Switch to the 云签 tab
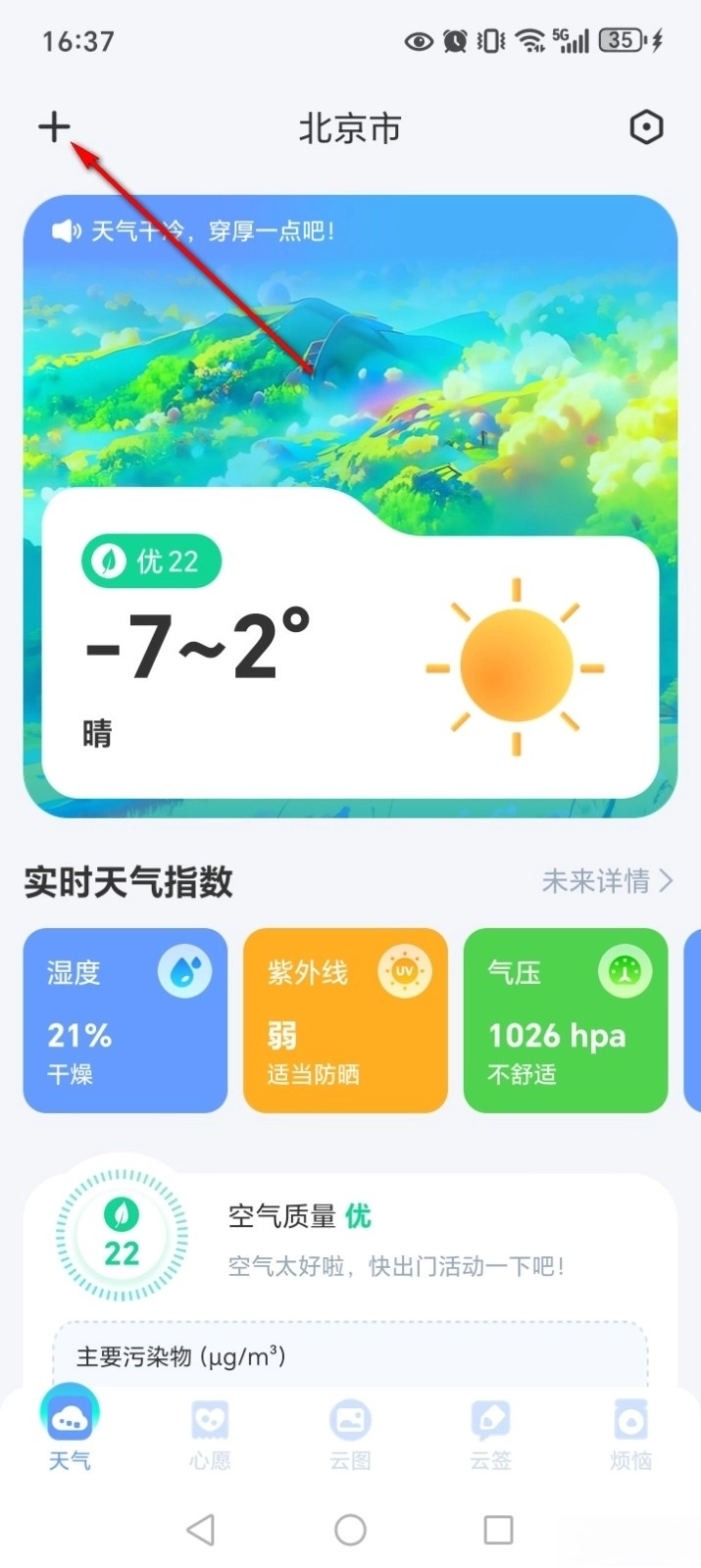Screen dimensions: 701x1568 pos(490,1435)
